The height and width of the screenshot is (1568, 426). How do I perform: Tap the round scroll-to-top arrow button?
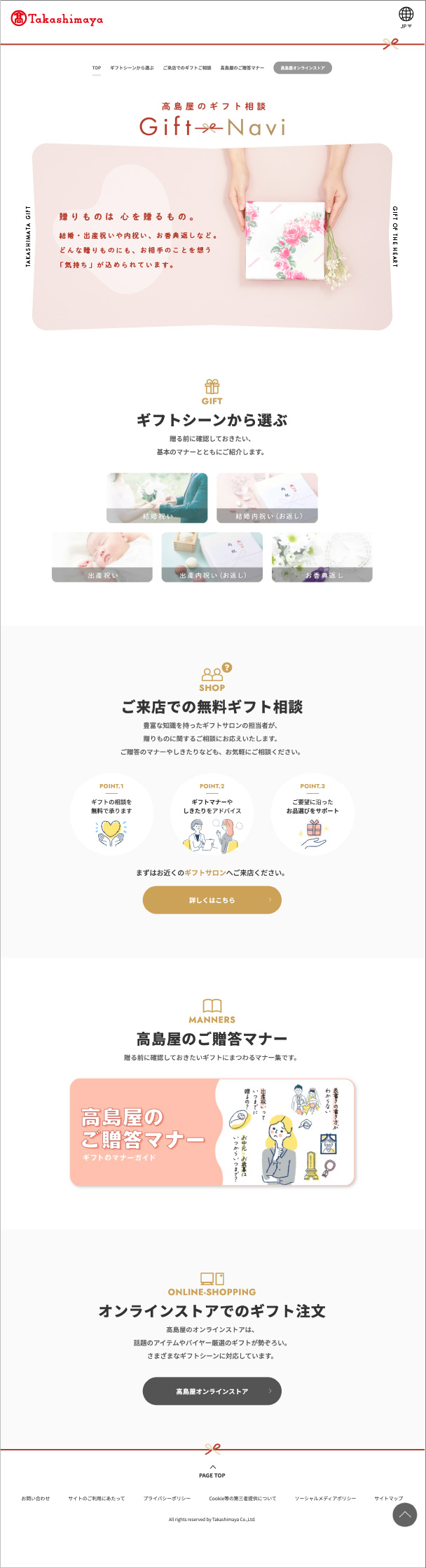click(x=404, y=1515)
